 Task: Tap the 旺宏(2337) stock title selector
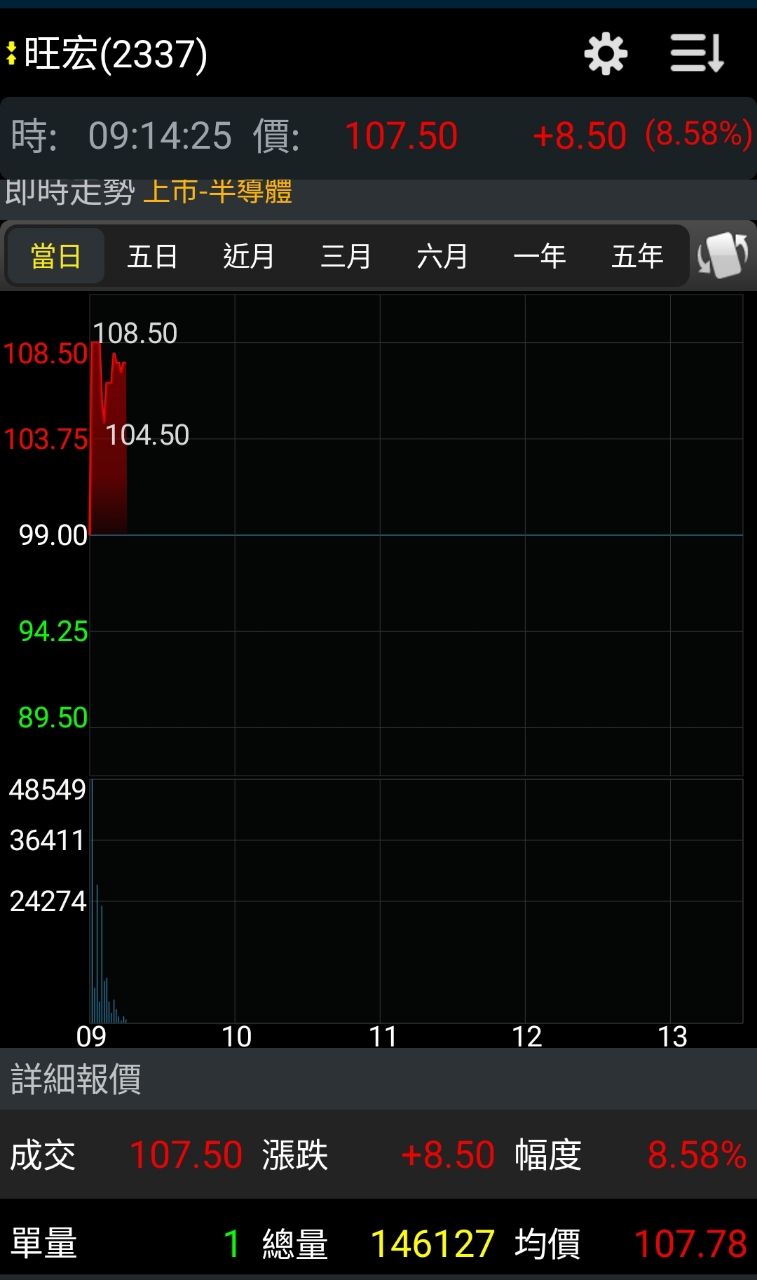108,54
